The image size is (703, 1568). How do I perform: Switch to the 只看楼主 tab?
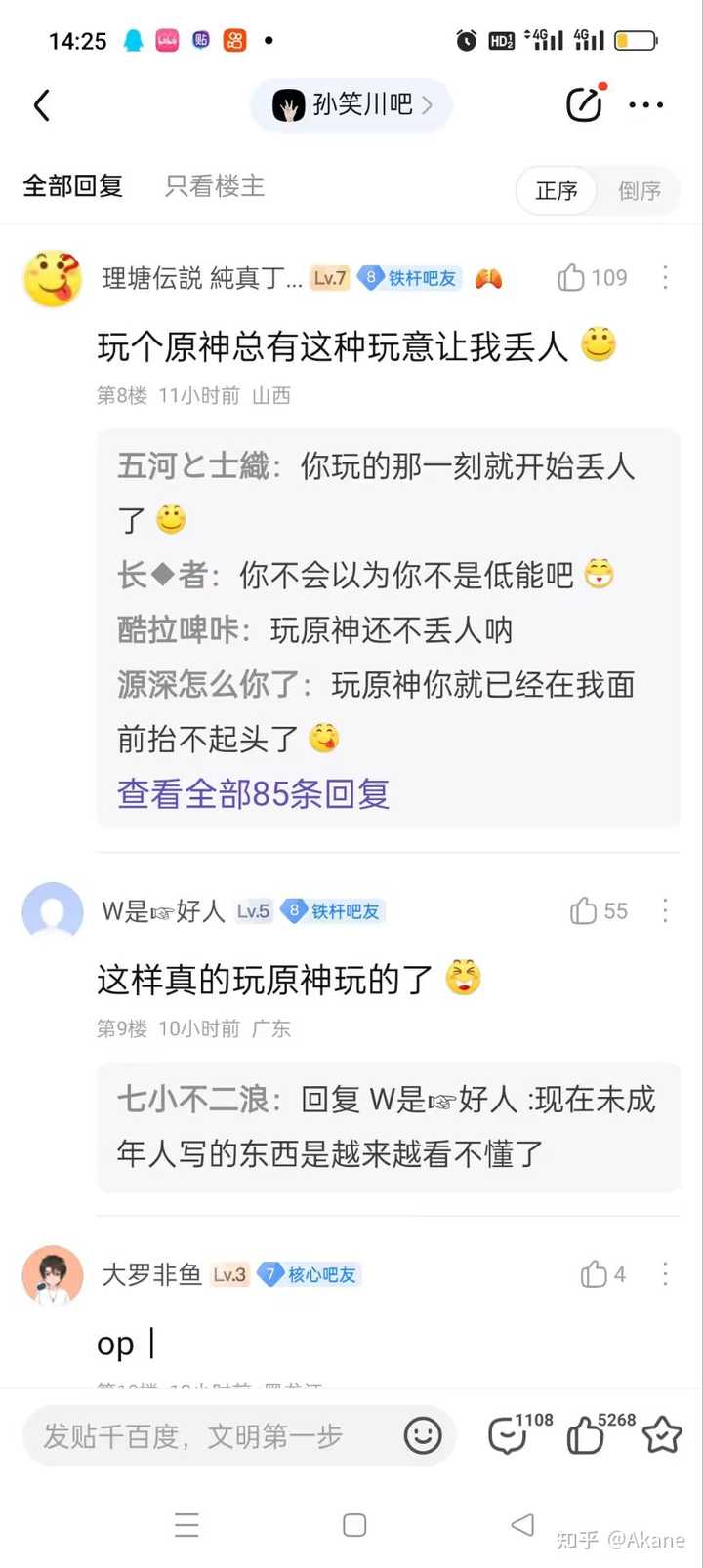pyautogui.click(x=215, y=185)
